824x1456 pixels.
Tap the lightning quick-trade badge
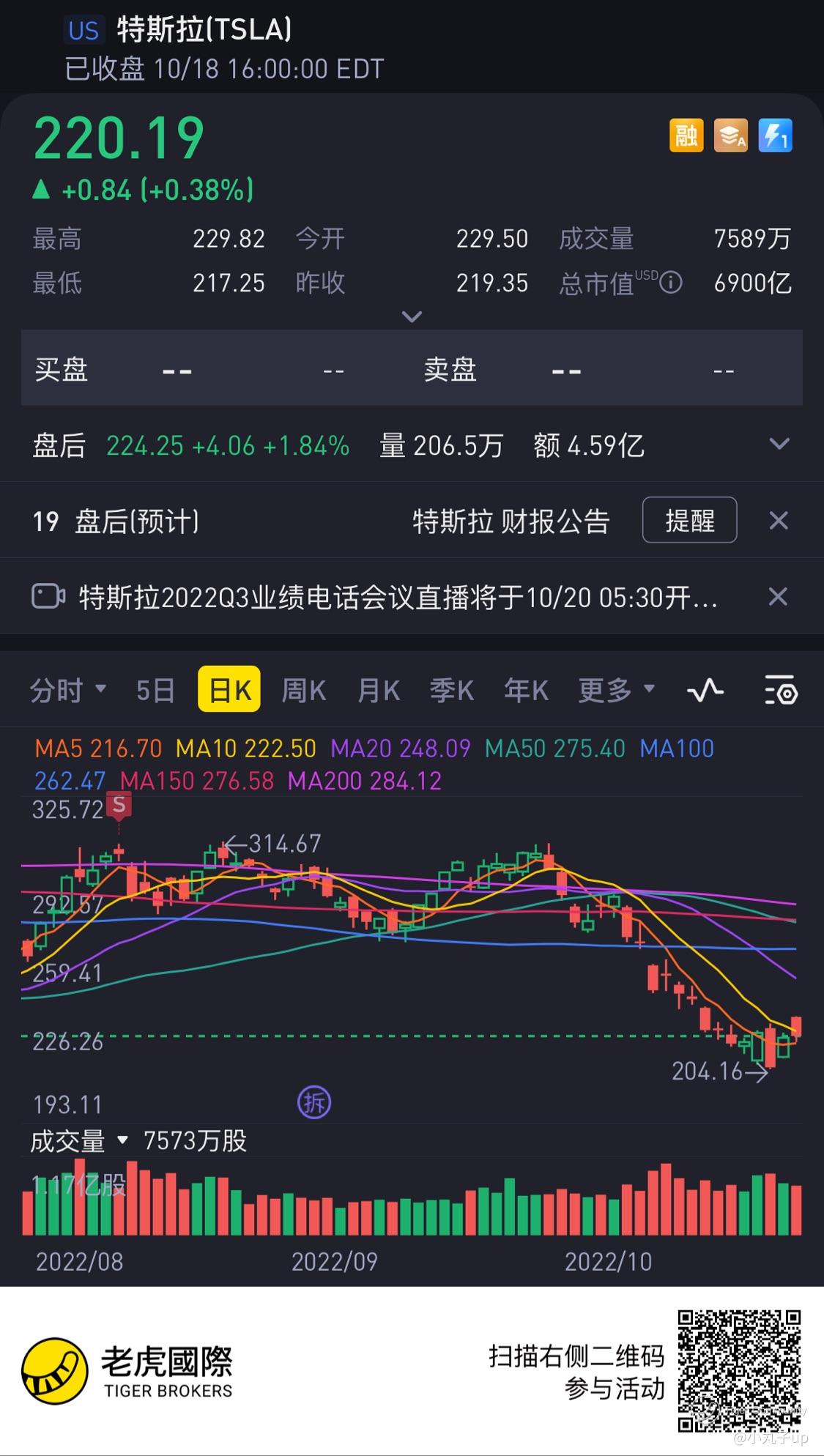[x=775, y=136]
